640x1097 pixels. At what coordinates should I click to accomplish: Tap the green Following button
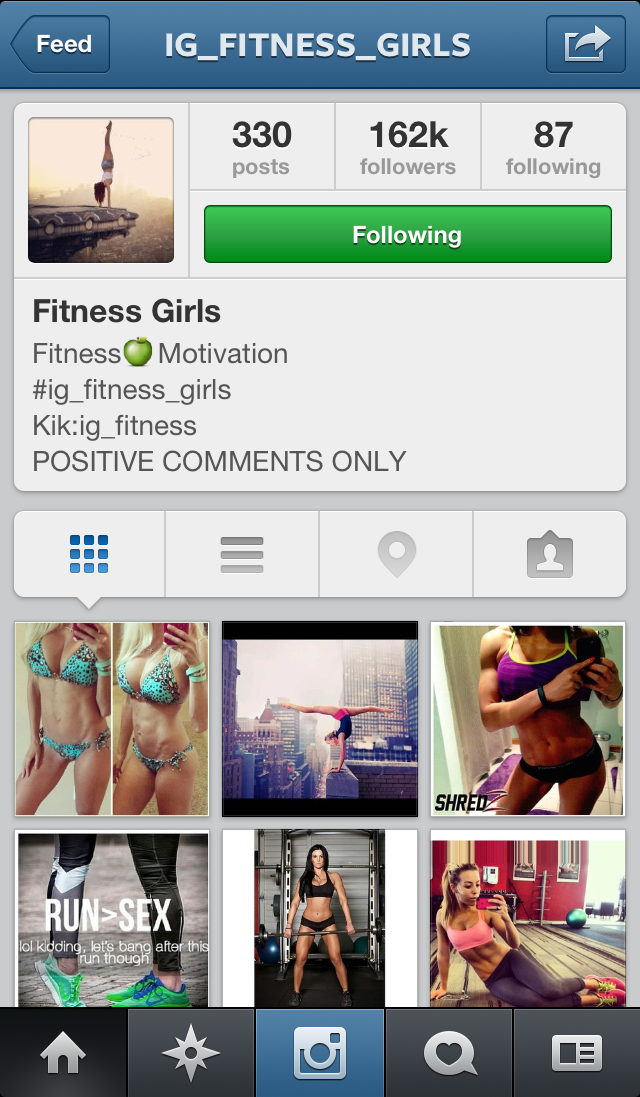pos(407,235)
